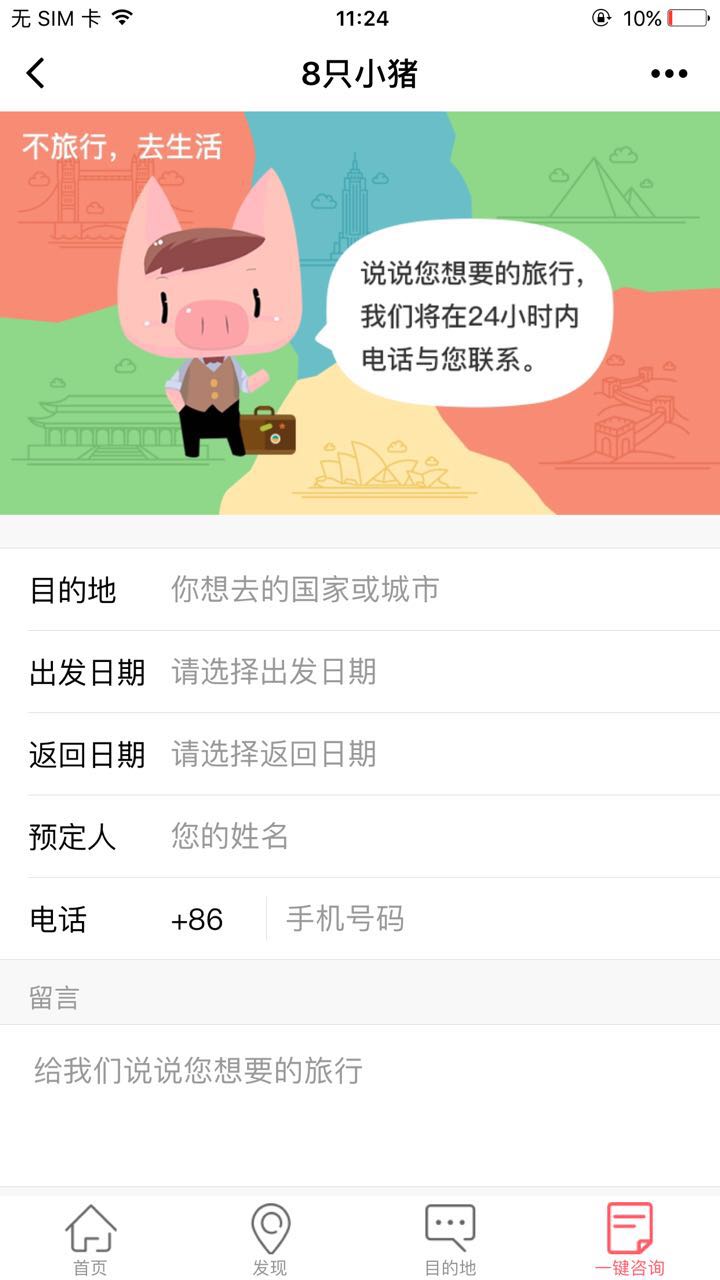Change the +86 country code

[198, 919]
